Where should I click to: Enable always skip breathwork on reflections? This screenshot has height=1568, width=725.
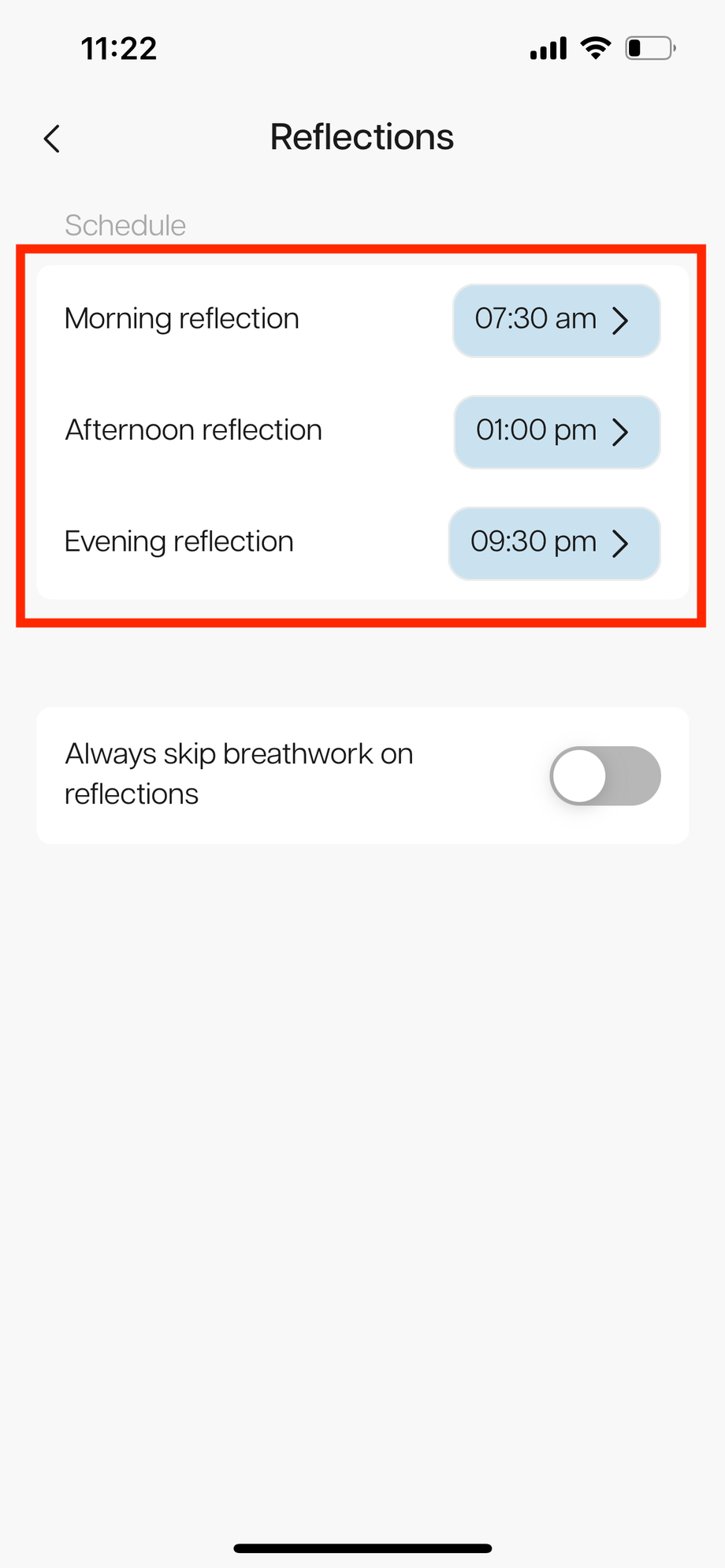pyautogui.click(x=604, y=775)
